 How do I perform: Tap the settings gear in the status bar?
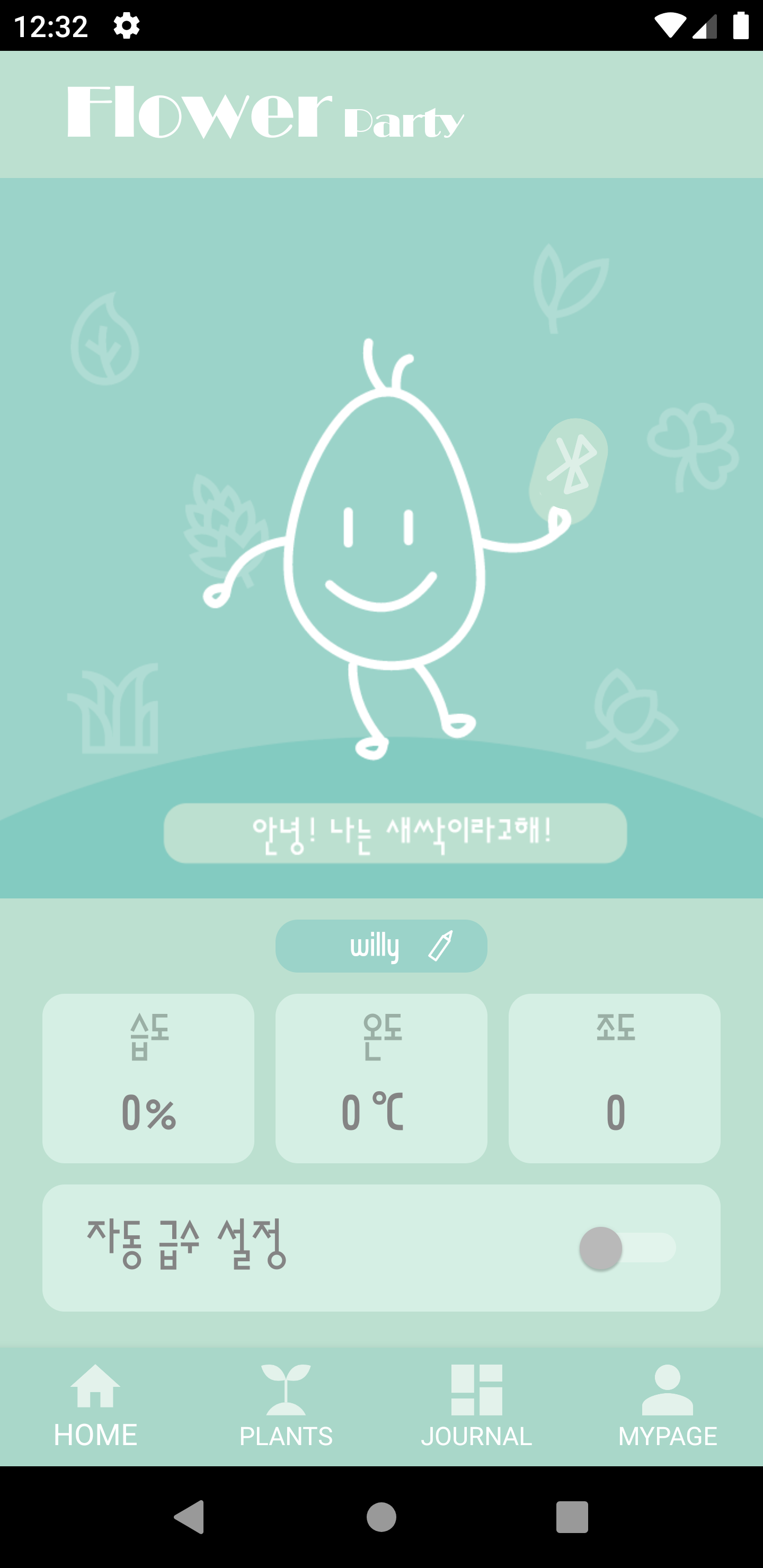click(x=127, y=25)
